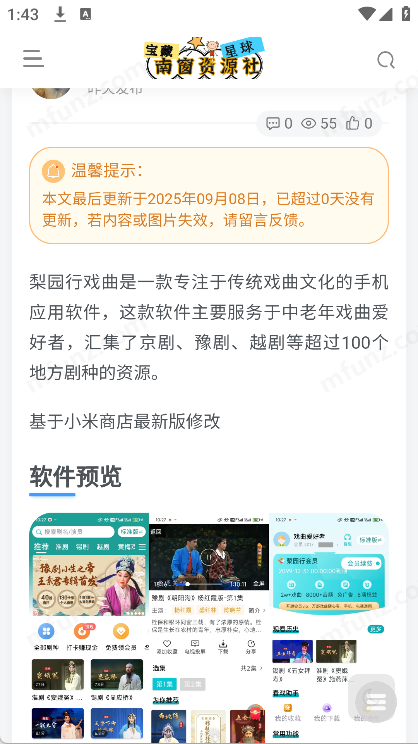The height and width of the screenshot is (744, 418).
Task: Open the comments bubble icon
Action: pos(273,124)
